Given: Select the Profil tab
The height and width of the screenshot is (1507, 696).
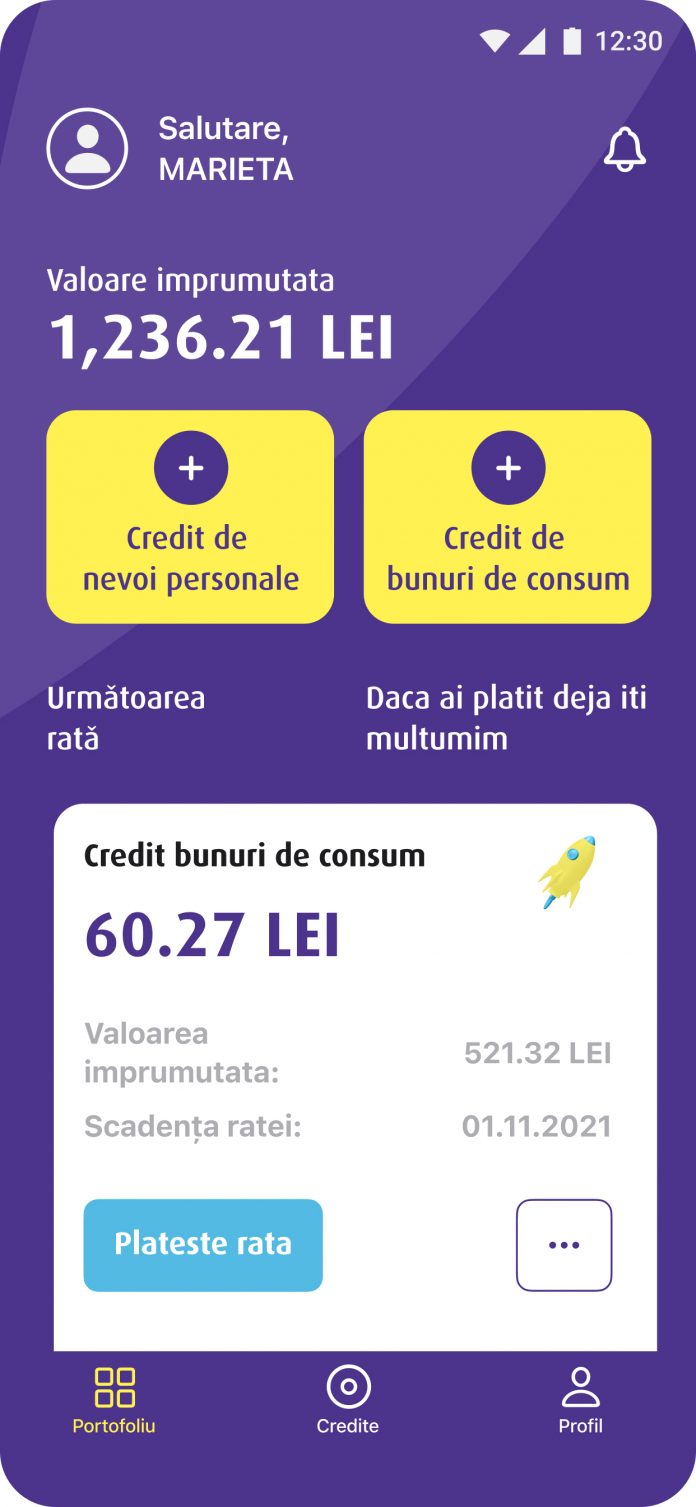Looking at the screenshot, I should 581,1400.
